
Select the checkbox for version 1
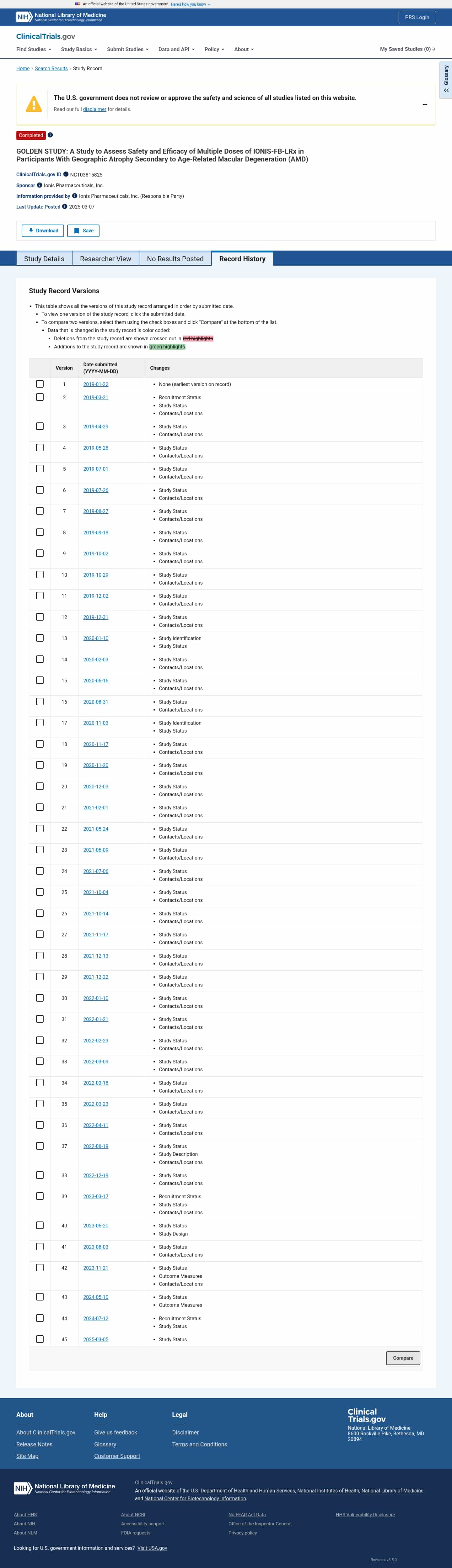click(x=40, y=384)
